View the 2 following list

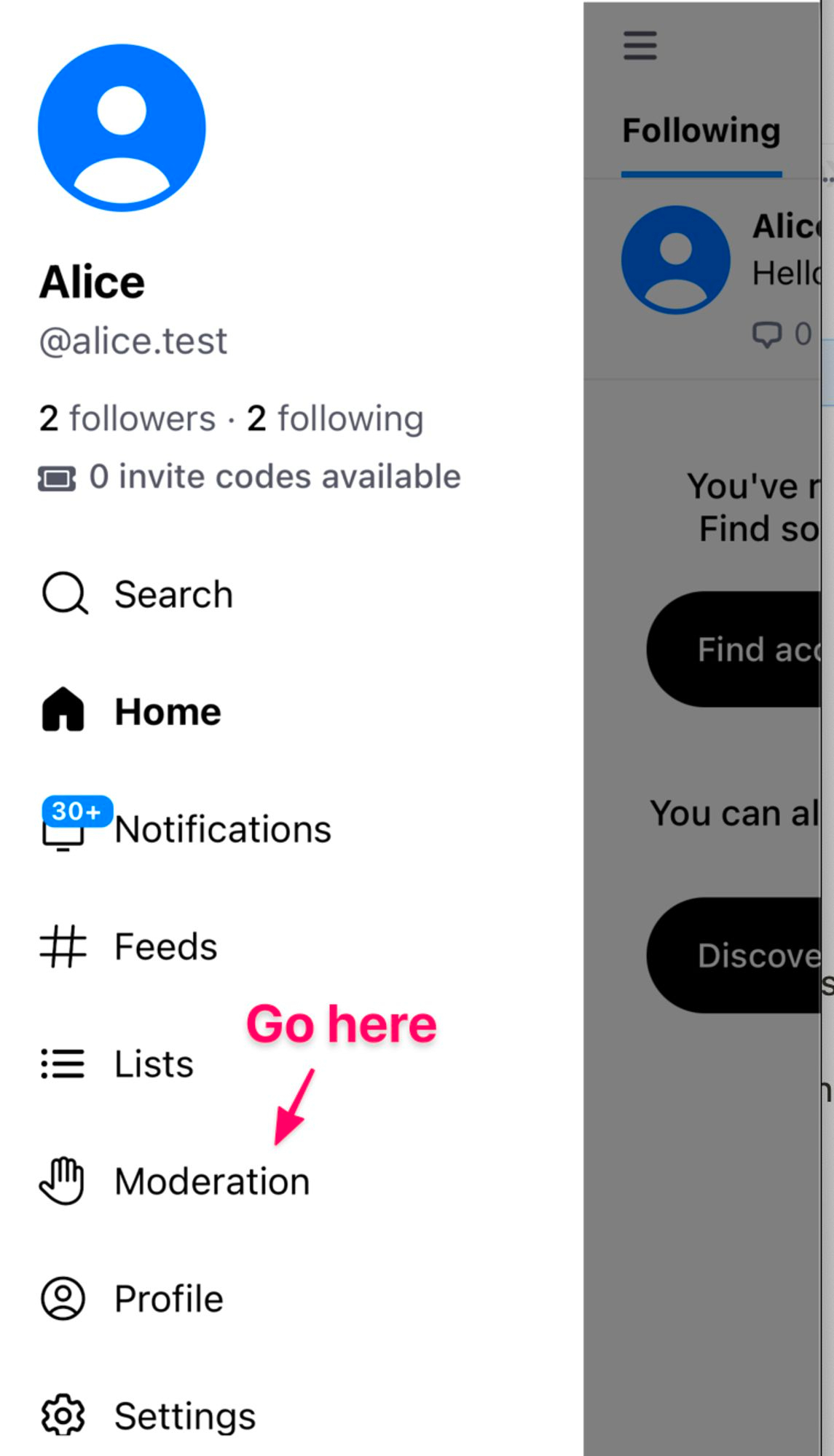pyautogui.click(x=335, y=419)
